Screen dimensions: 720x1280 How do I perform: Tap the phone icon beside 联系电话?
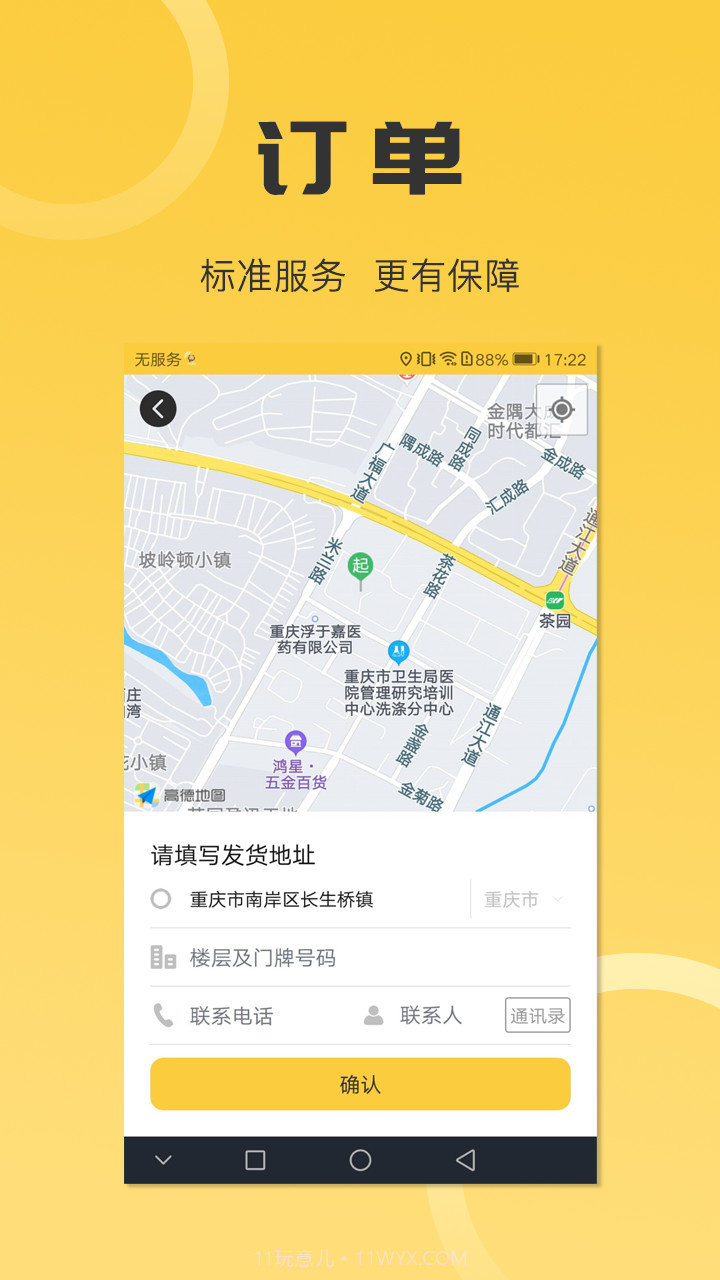[162, 1012]
